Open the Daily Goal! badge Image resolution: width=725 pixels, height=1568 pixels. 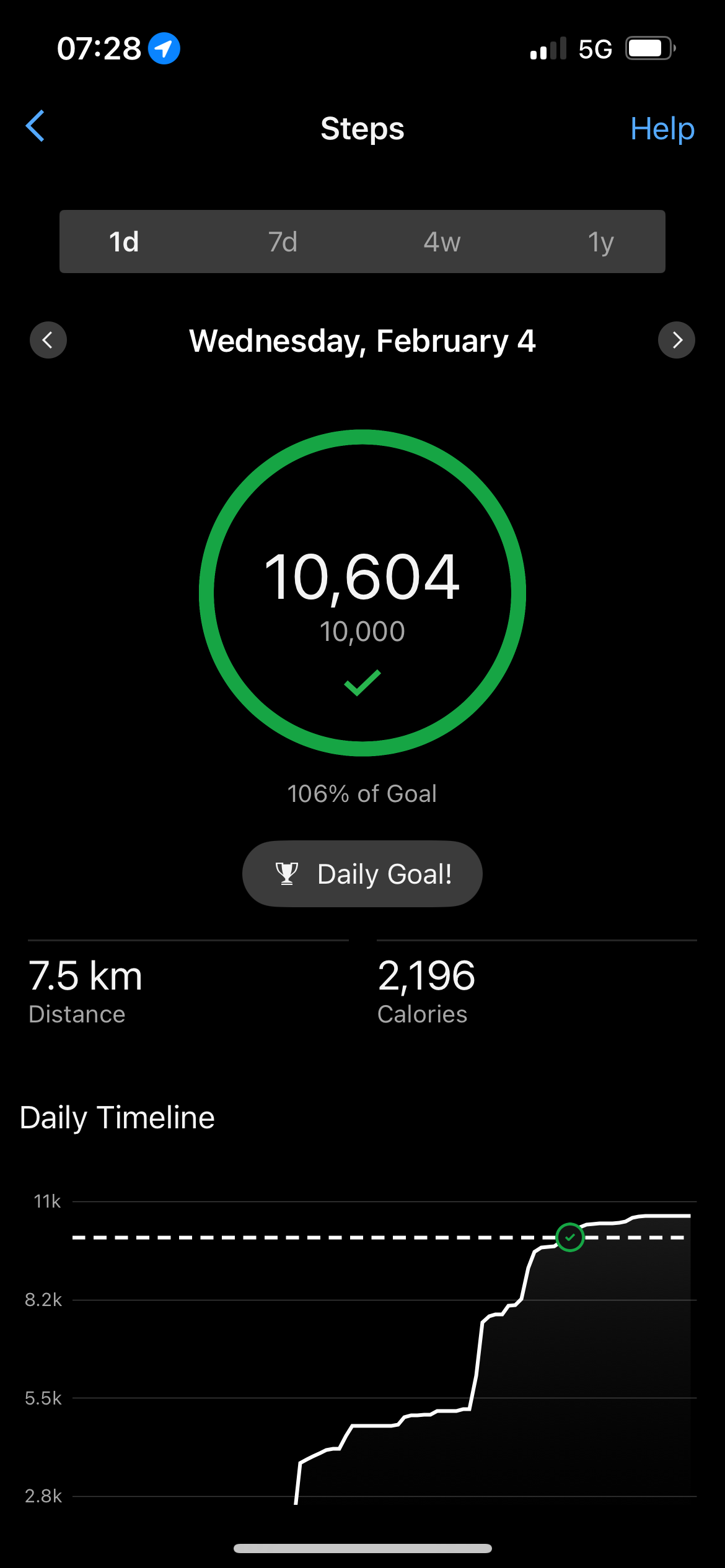(362, 874)
